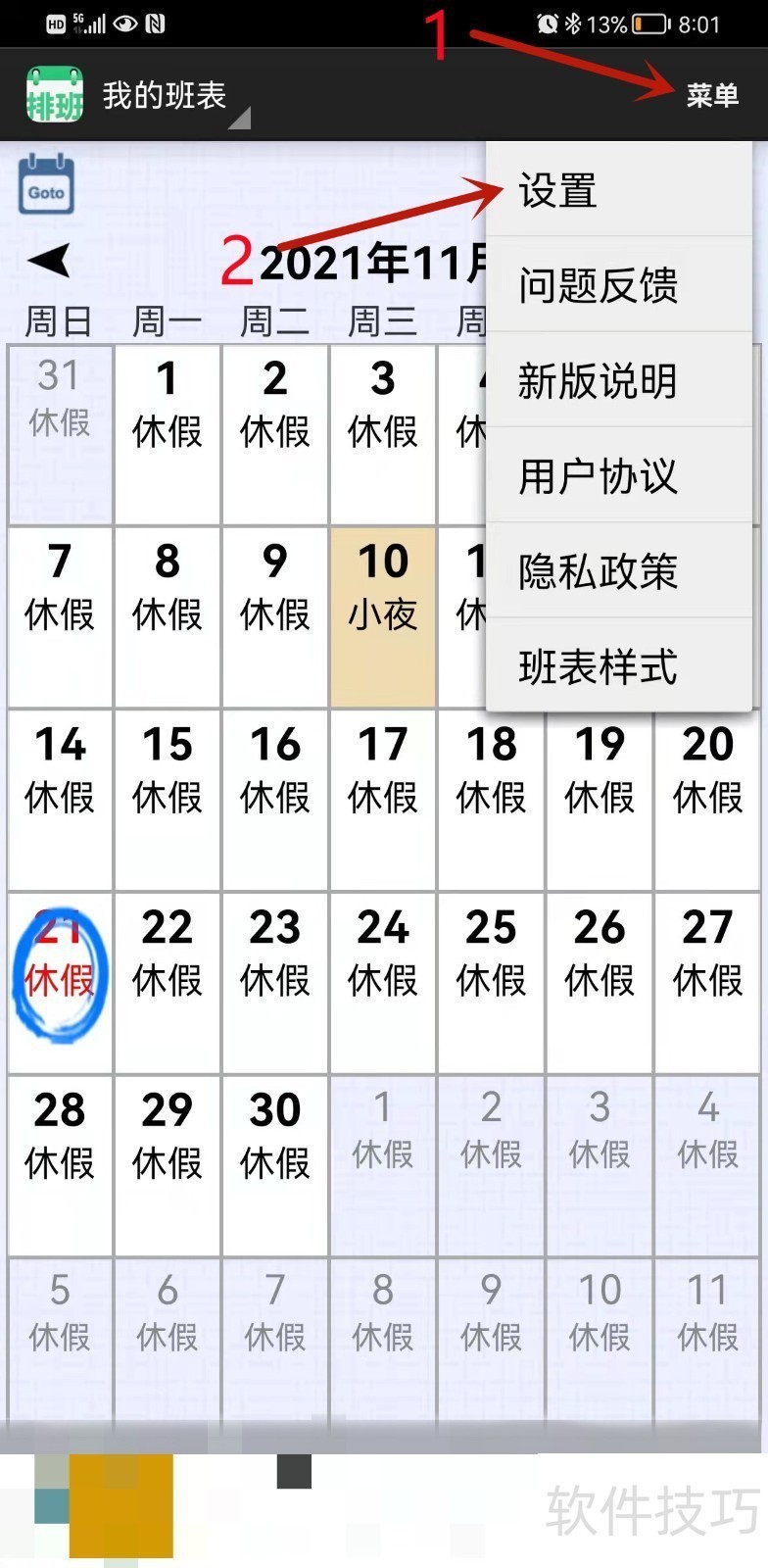This screenshot has width=768, height=1568.
Task: Choose November 27 cell
Action: 707,980
